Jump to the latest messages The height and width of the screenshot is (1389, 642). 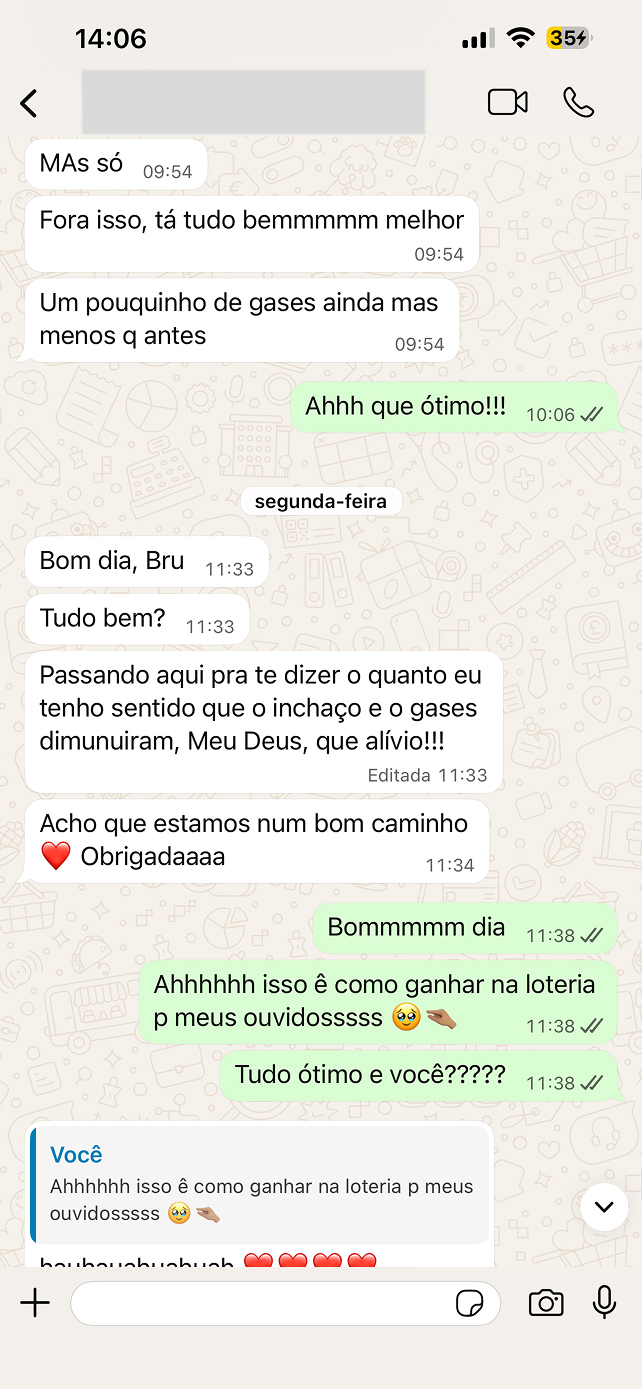click(604, 1207)
